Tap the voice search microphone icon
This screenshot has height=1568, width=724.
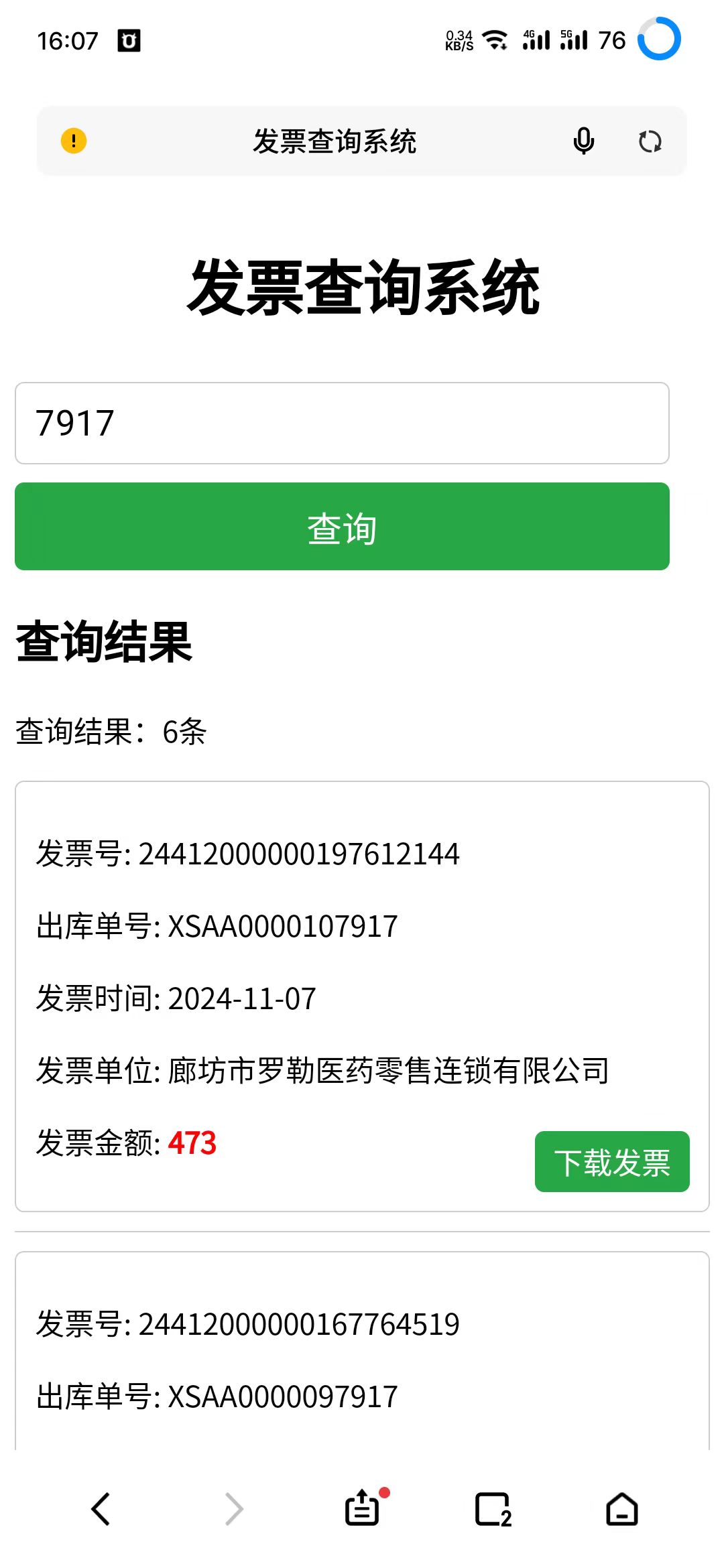pyautogui.click(x=583, y=141)
